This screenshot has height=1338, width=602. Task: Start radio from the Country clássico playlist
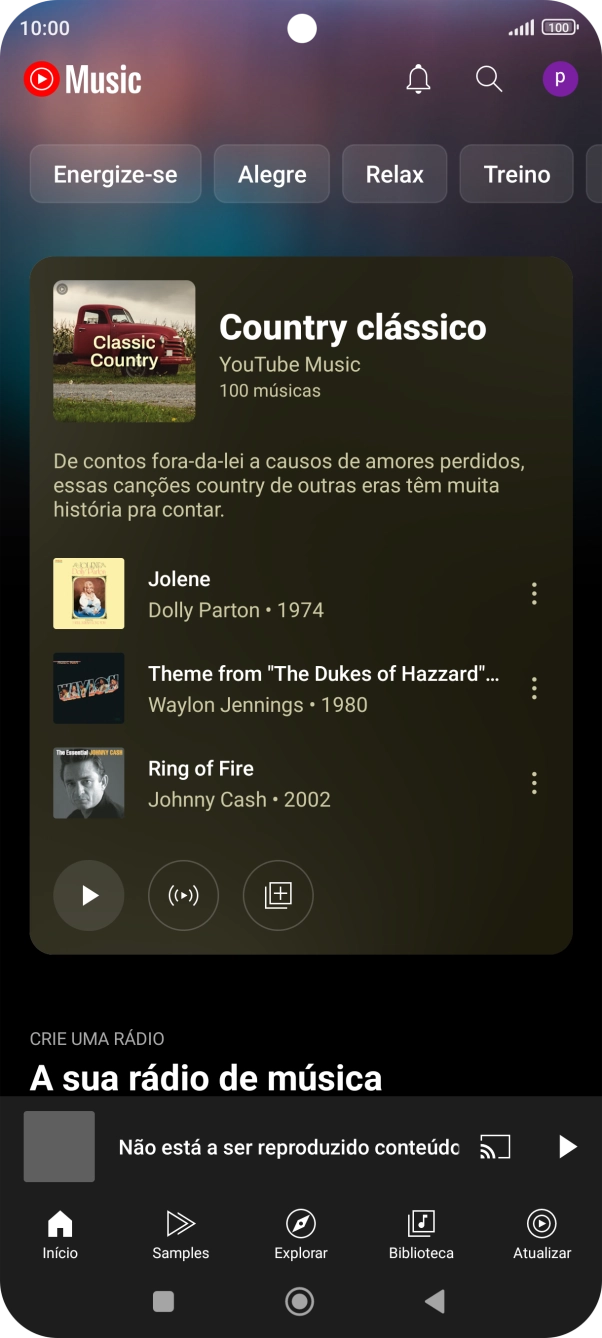(183, 895)
